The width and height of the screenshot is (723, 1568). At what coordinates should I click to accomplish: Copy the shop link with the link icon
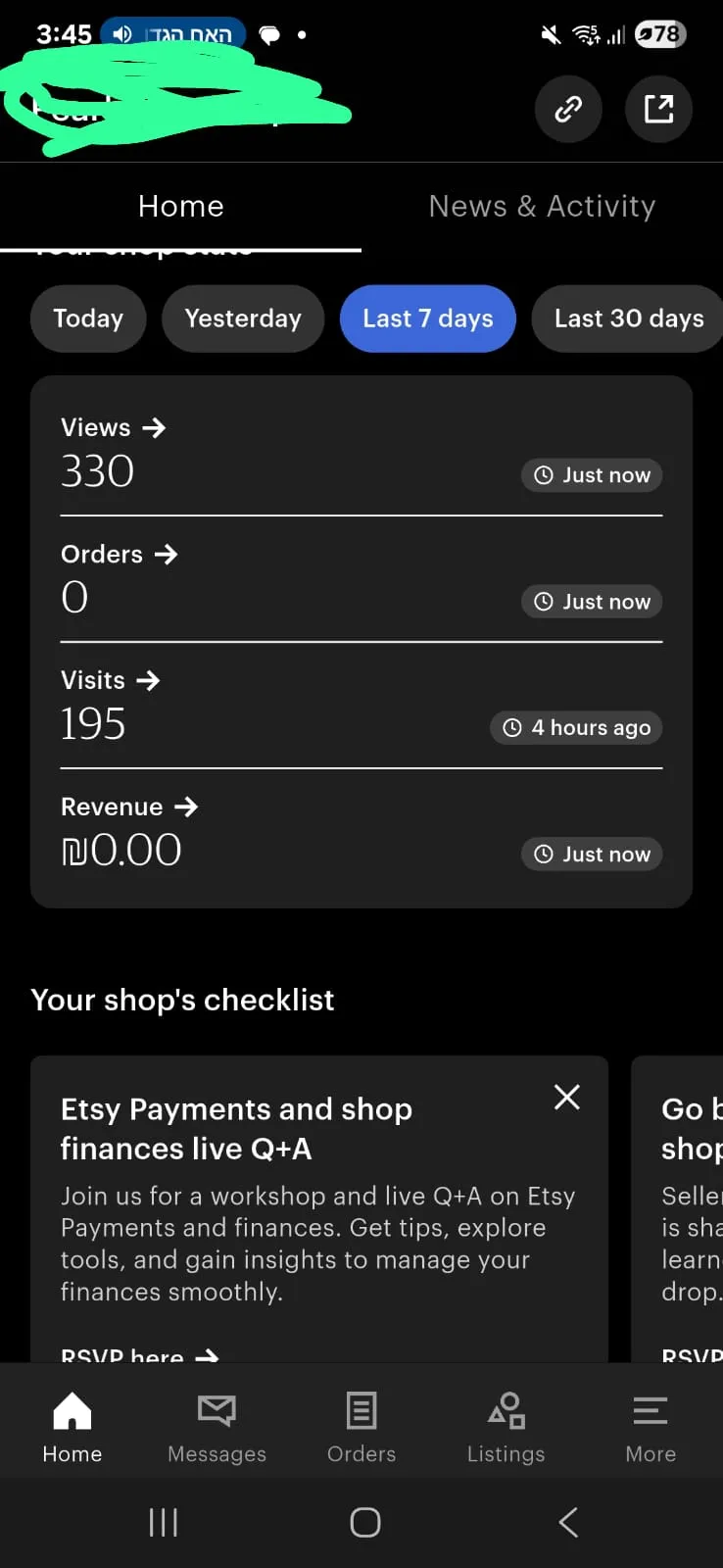pyautogui.click(x=568, y=109)
